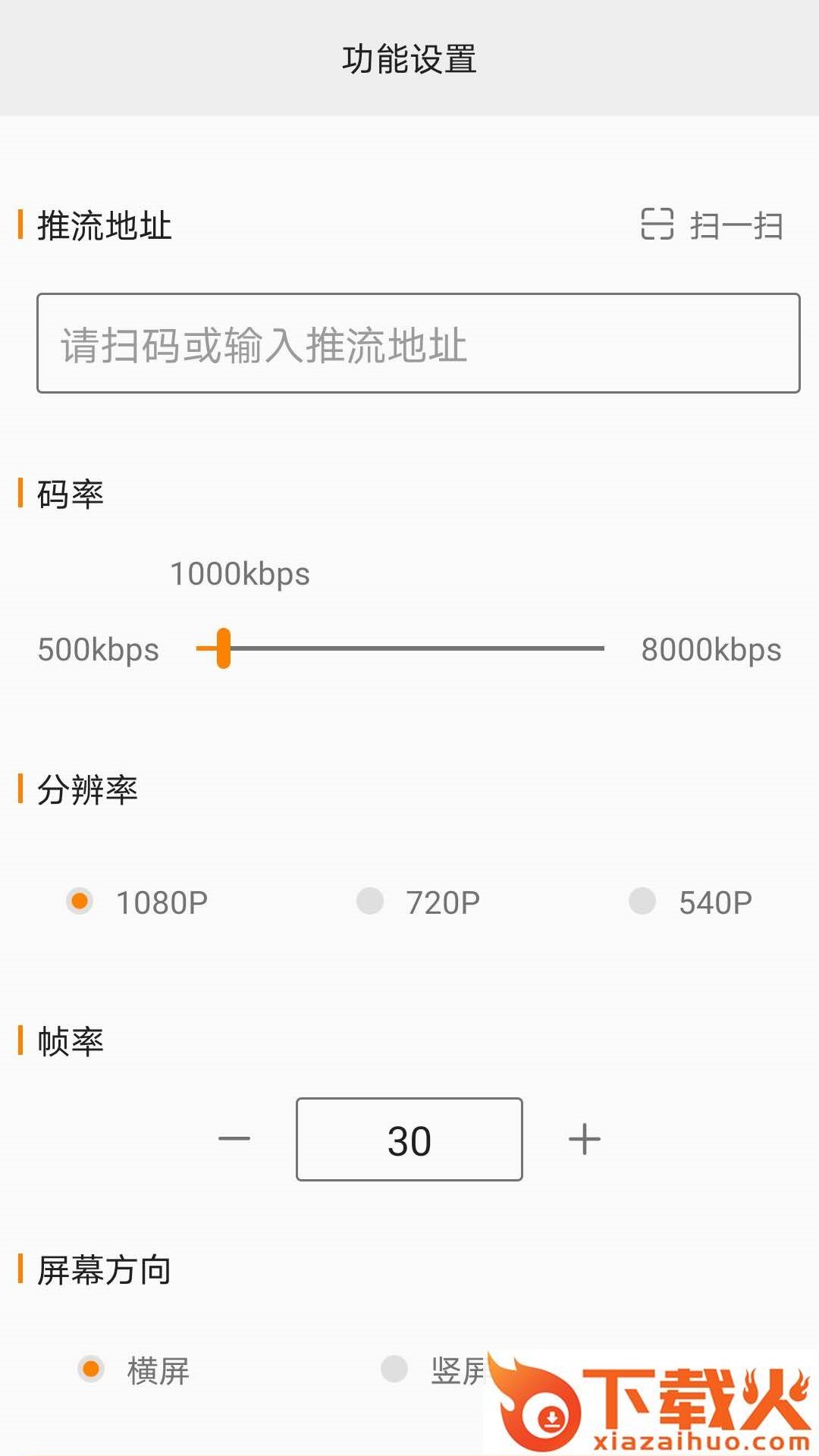Select 1080P resolution
Screen dimensions: 819x1456
pos(80,902)
